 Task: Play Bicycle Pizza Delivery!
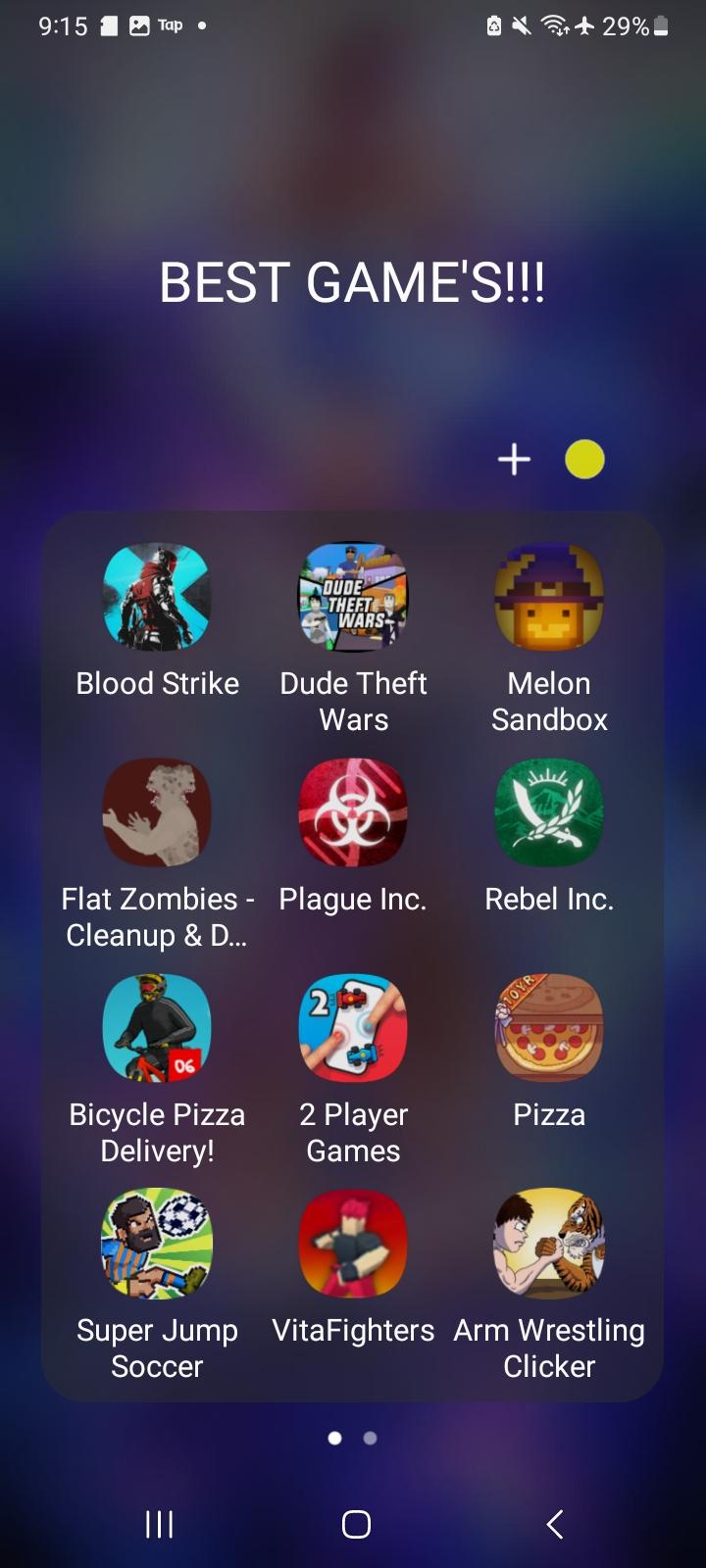(157, 1028)
